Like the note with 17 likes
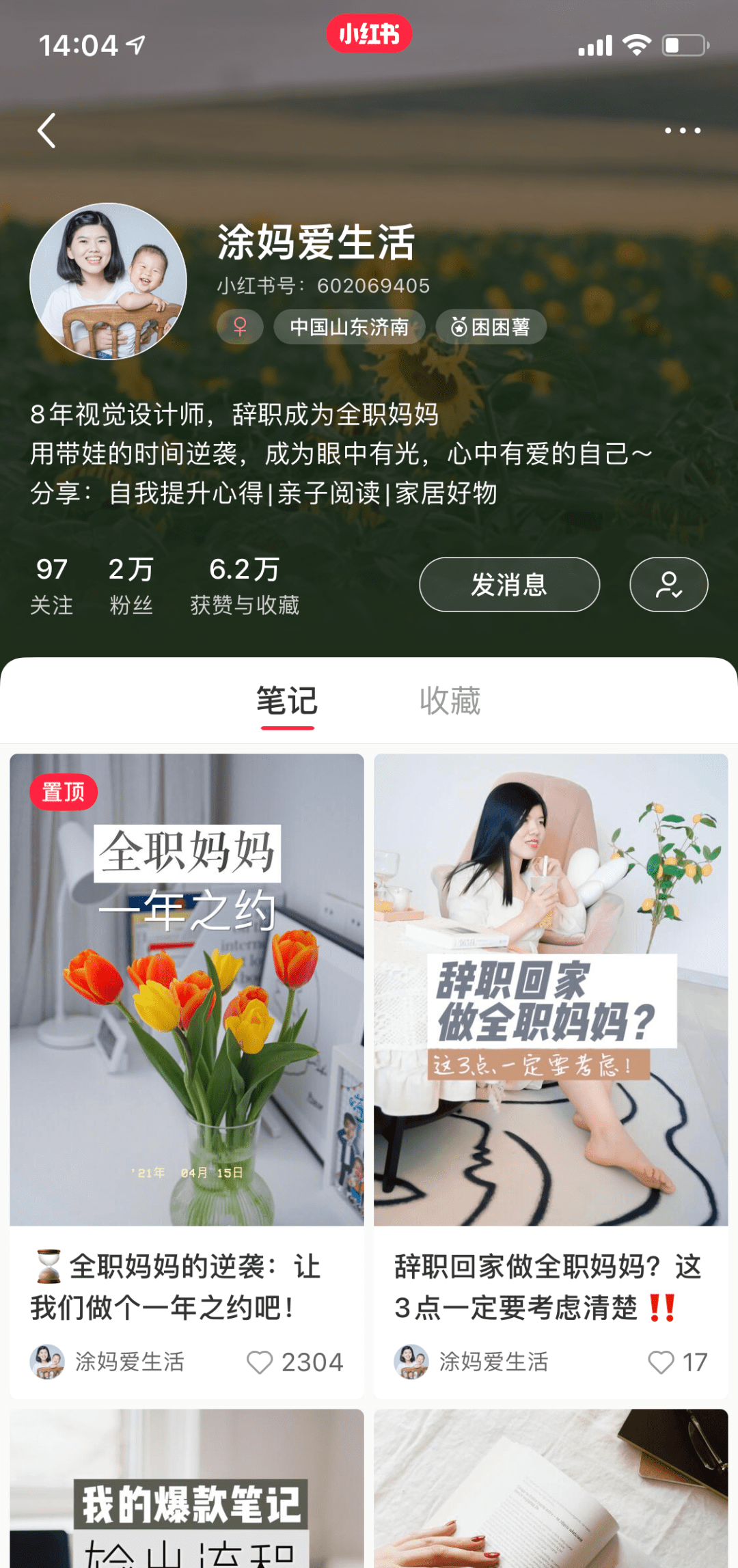Screen dimensions: 738x1568 661,1362
